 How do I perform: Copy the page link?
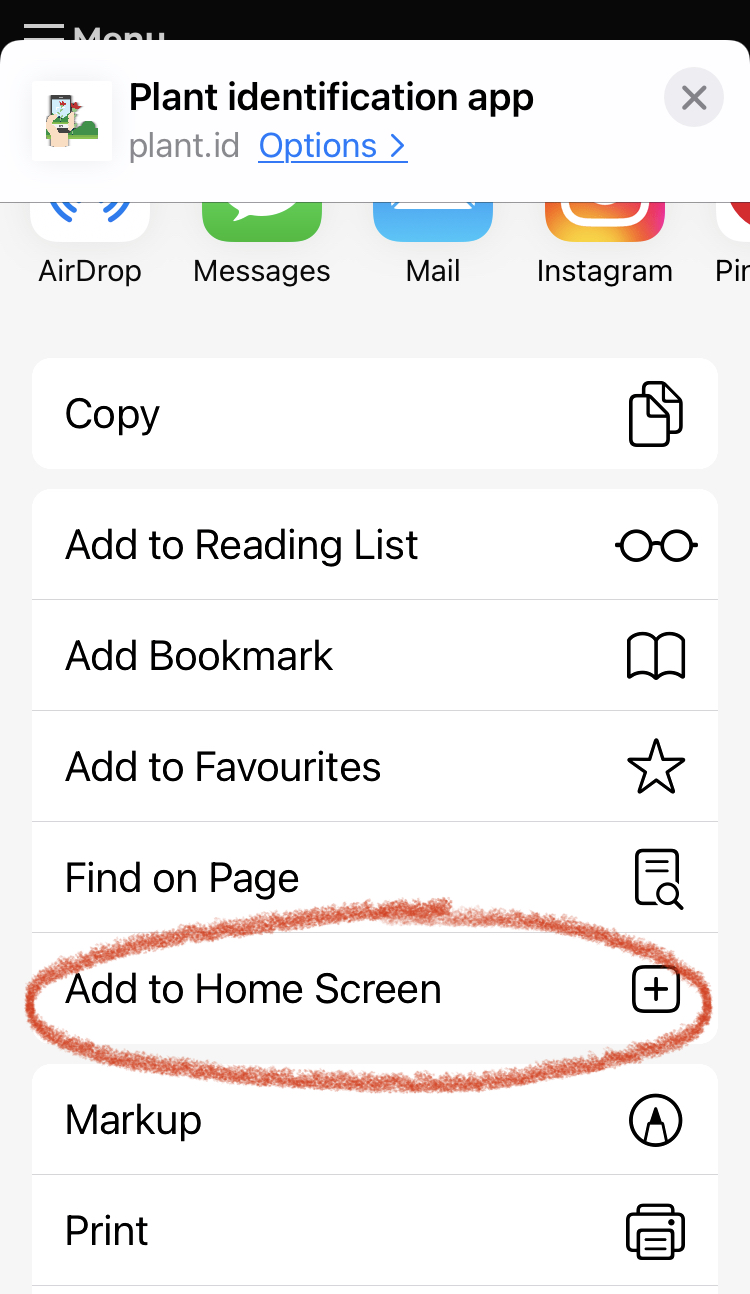pyautogui.click(x=375, y=414)
